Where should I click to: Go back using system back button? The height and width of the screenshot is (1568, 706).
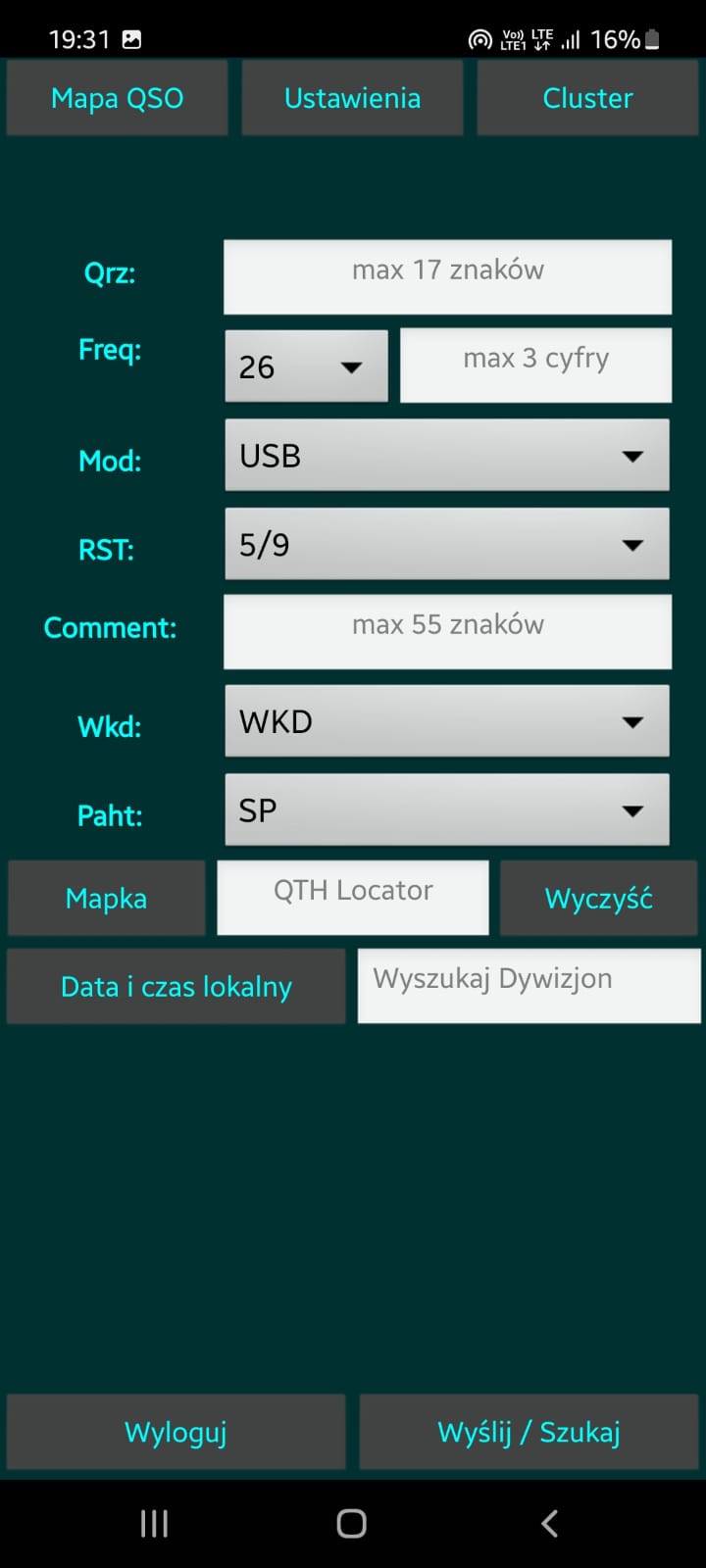[549, 1523]
